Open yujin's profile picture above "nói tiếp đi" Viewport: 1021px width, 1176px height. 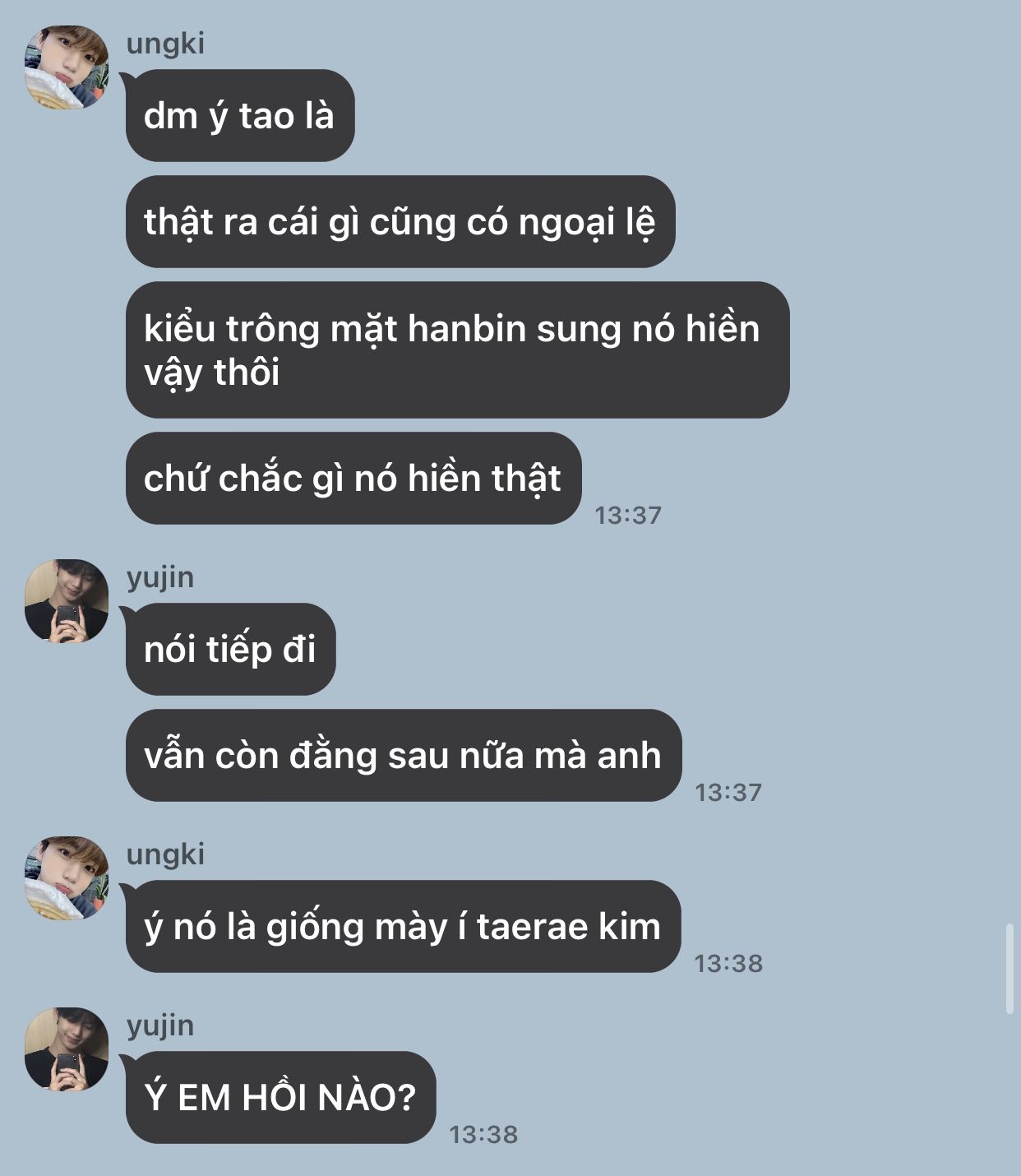[x=67, y=600]
